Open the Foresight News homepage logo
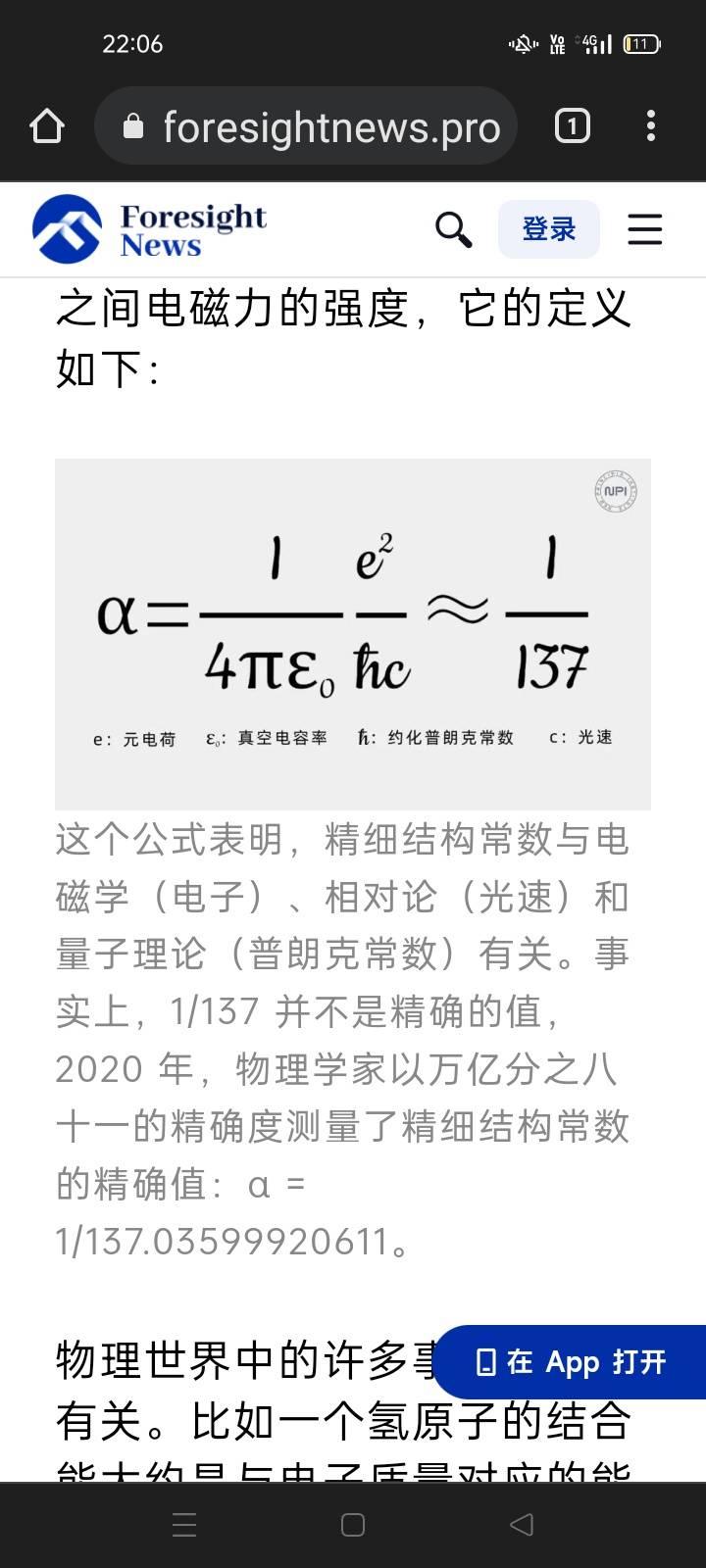 point(149,229)
